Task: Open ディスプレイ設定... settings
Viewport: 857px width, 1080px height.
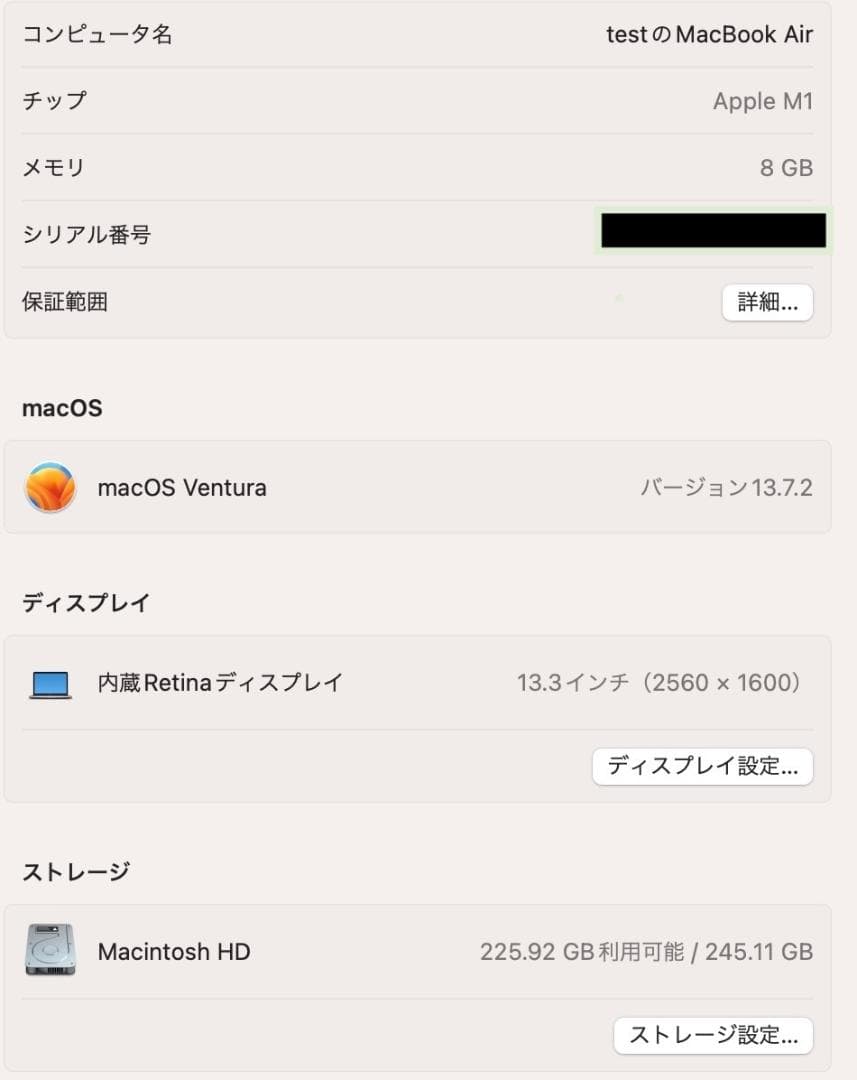Action: coord(703,767)
